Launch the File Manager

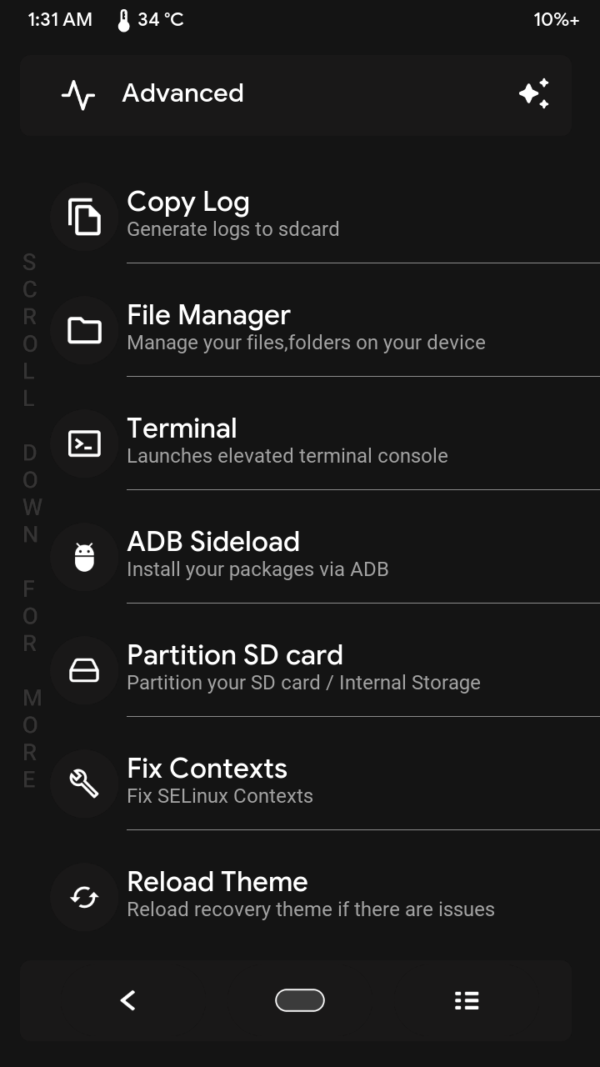[208, 327]
